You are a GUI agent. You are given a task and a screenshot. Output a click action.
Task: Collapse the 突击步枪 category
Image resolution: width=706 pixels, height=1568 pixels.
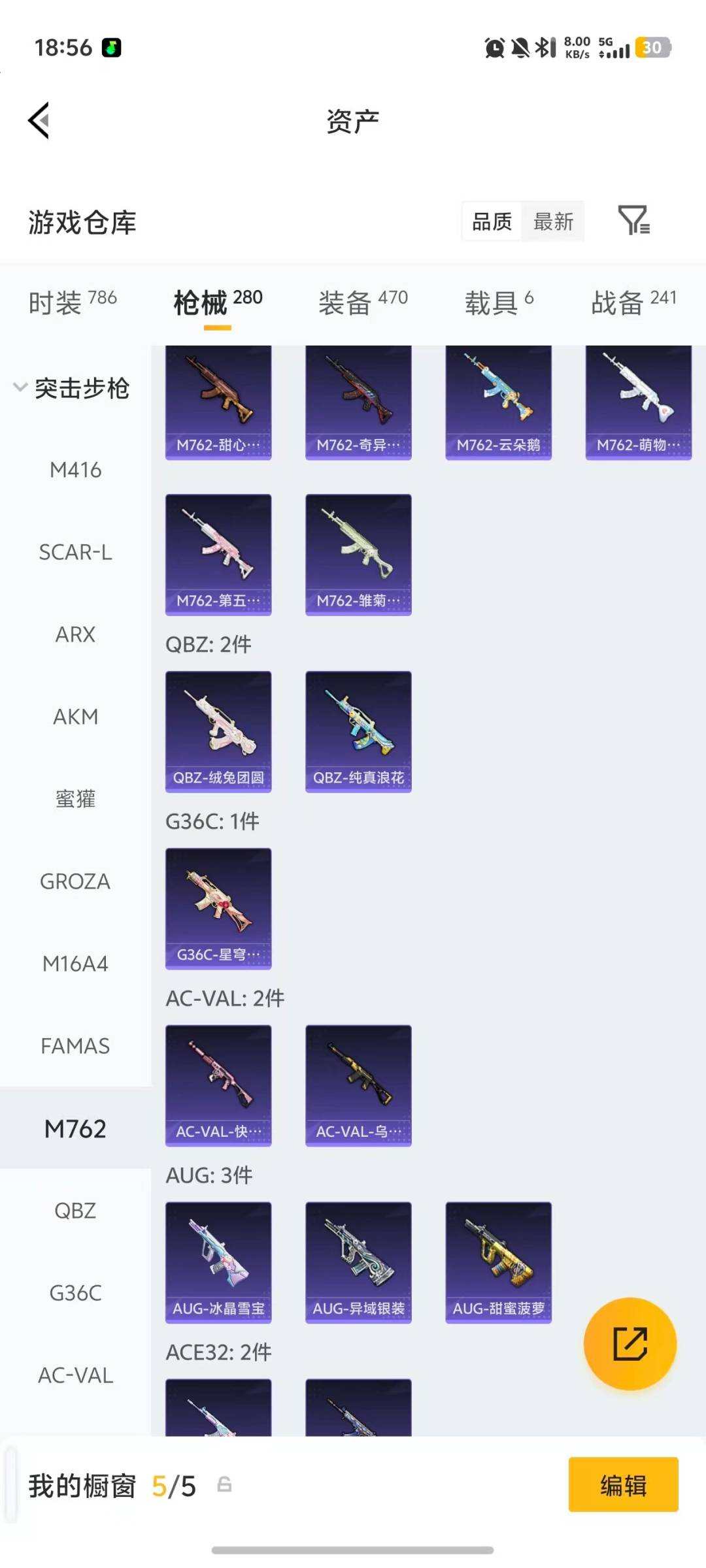72,388
